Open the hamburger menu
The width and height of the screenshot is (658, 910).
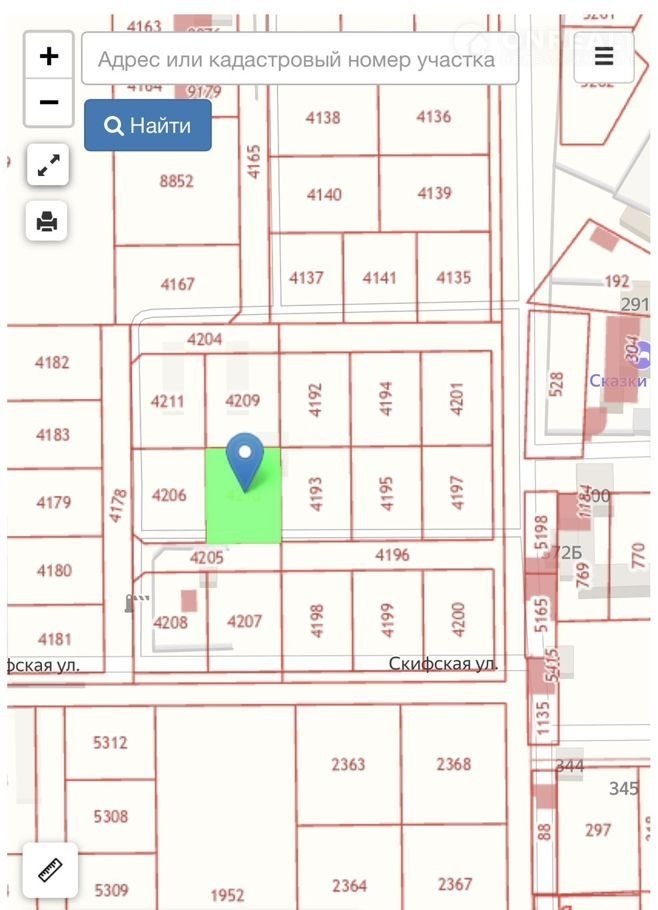pyautogui.click(x=604, y=57)
